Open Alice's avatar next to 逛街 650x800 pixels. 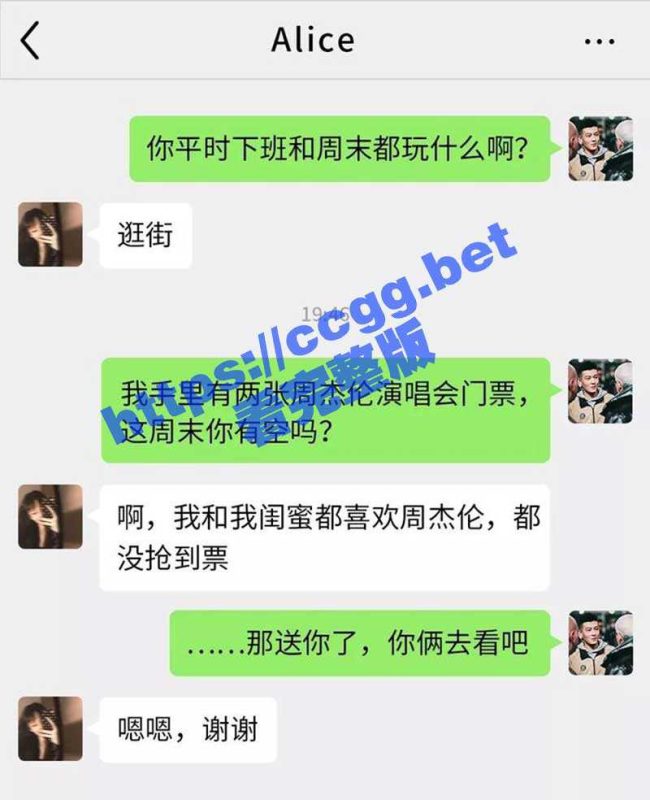50,235
